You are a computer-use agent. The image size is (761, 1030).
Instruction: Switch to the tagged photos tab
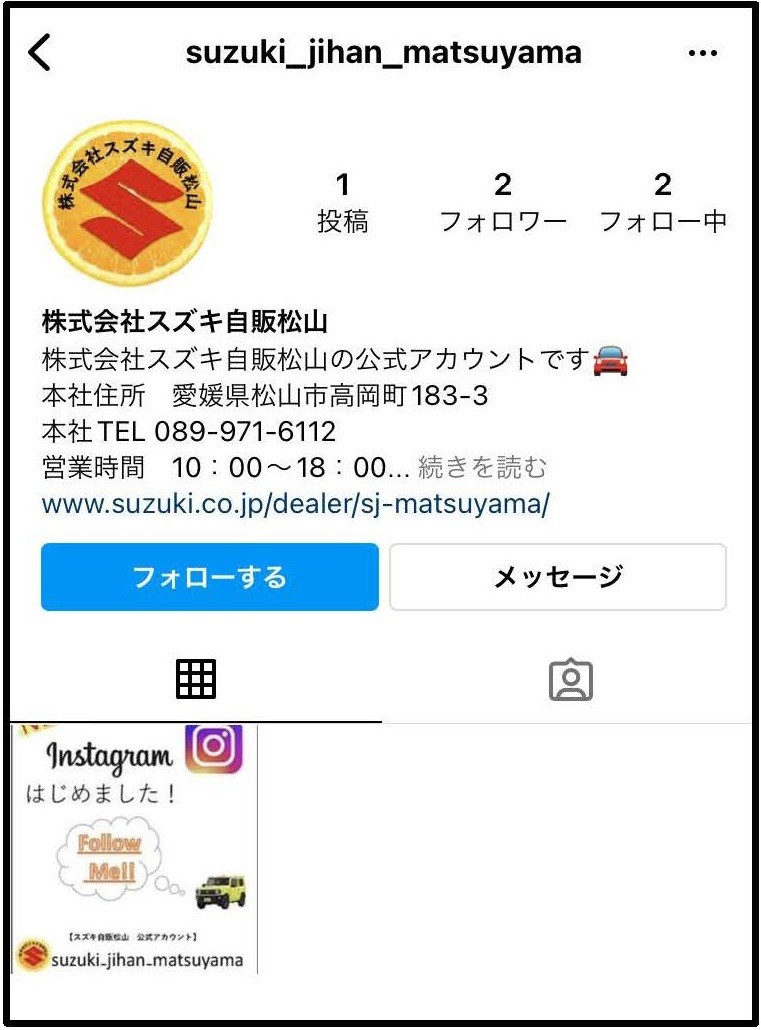(x=570, y=680)
